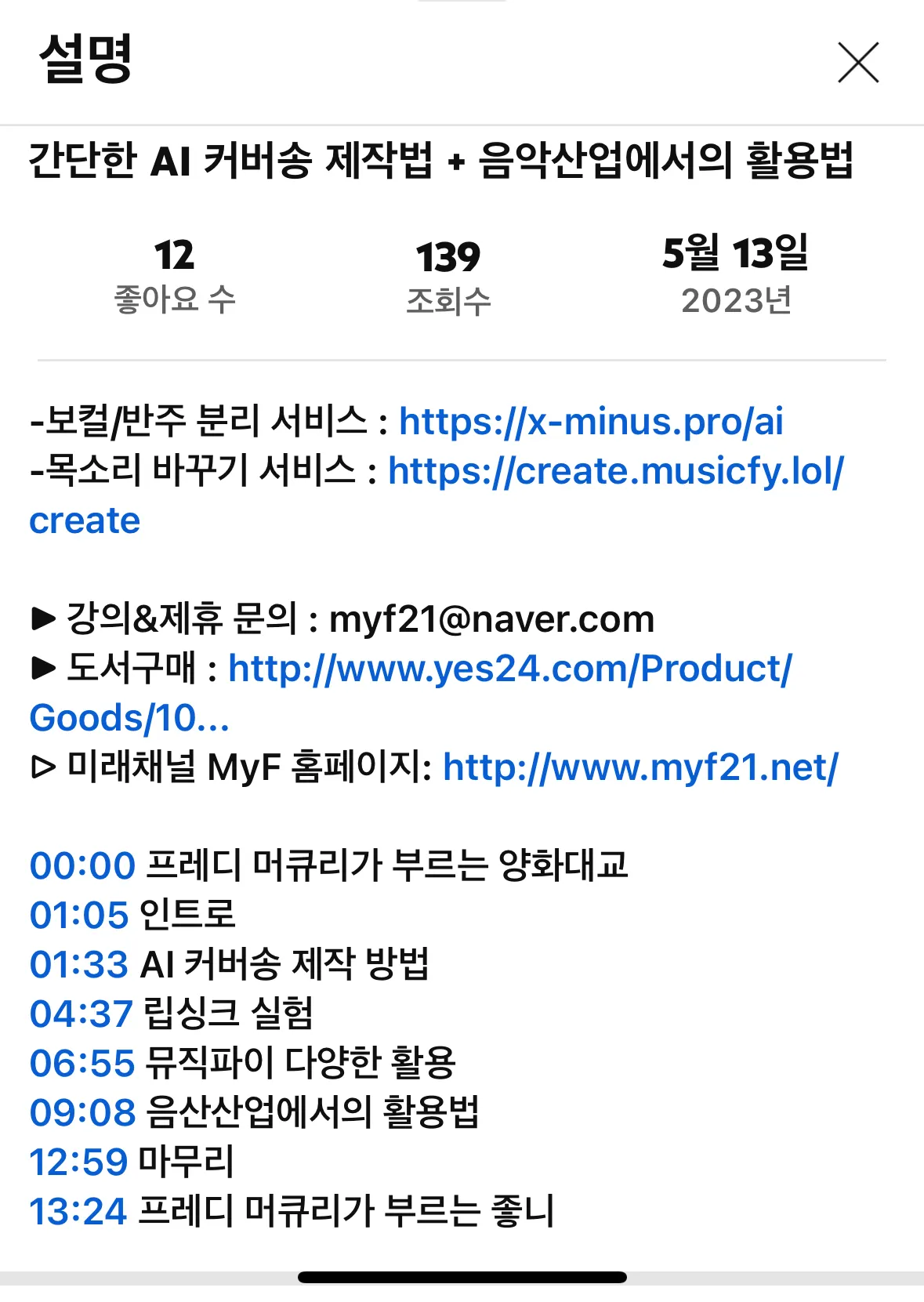Jump to 01:05 인트로 chapter
The width and height of the screenshot is (924, 1302).
pos(78,916)
